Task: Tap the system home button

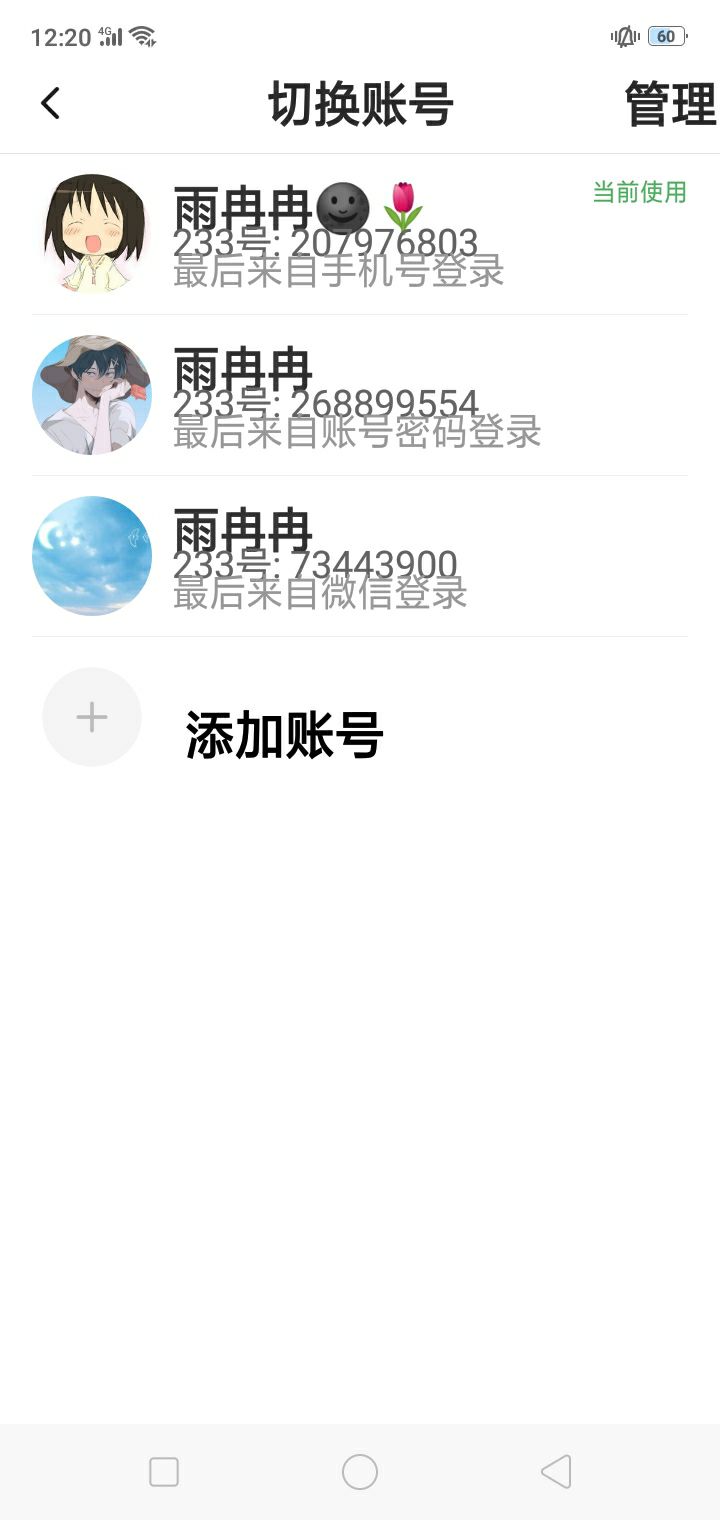Action: (360, 1472)
